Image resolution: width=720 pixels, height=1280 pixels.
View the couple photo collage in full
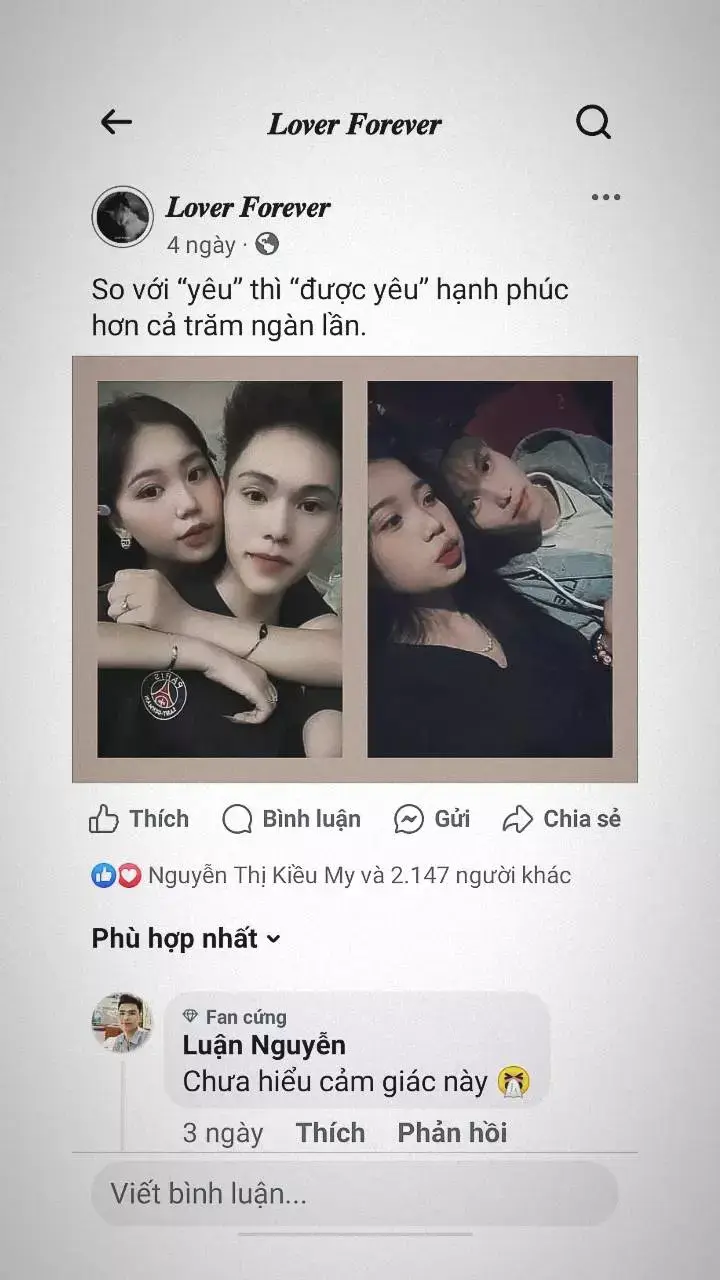tap(355, 569)
